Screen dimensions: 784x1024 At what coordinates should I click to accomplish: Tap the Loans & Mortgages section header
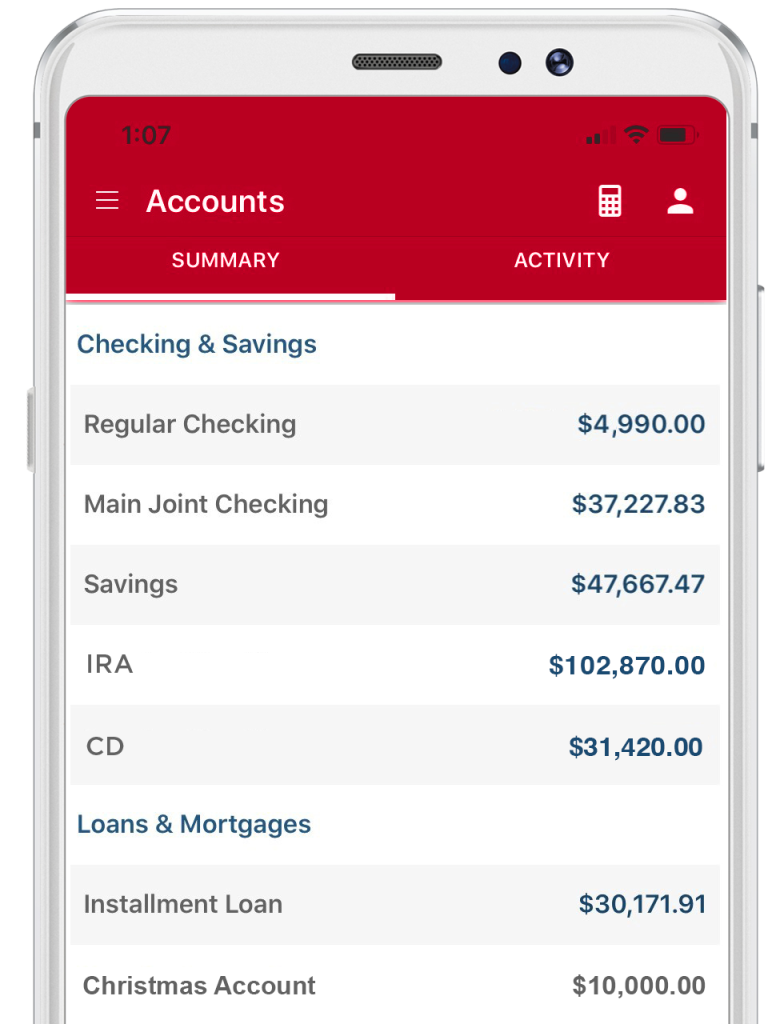point(194,824)
